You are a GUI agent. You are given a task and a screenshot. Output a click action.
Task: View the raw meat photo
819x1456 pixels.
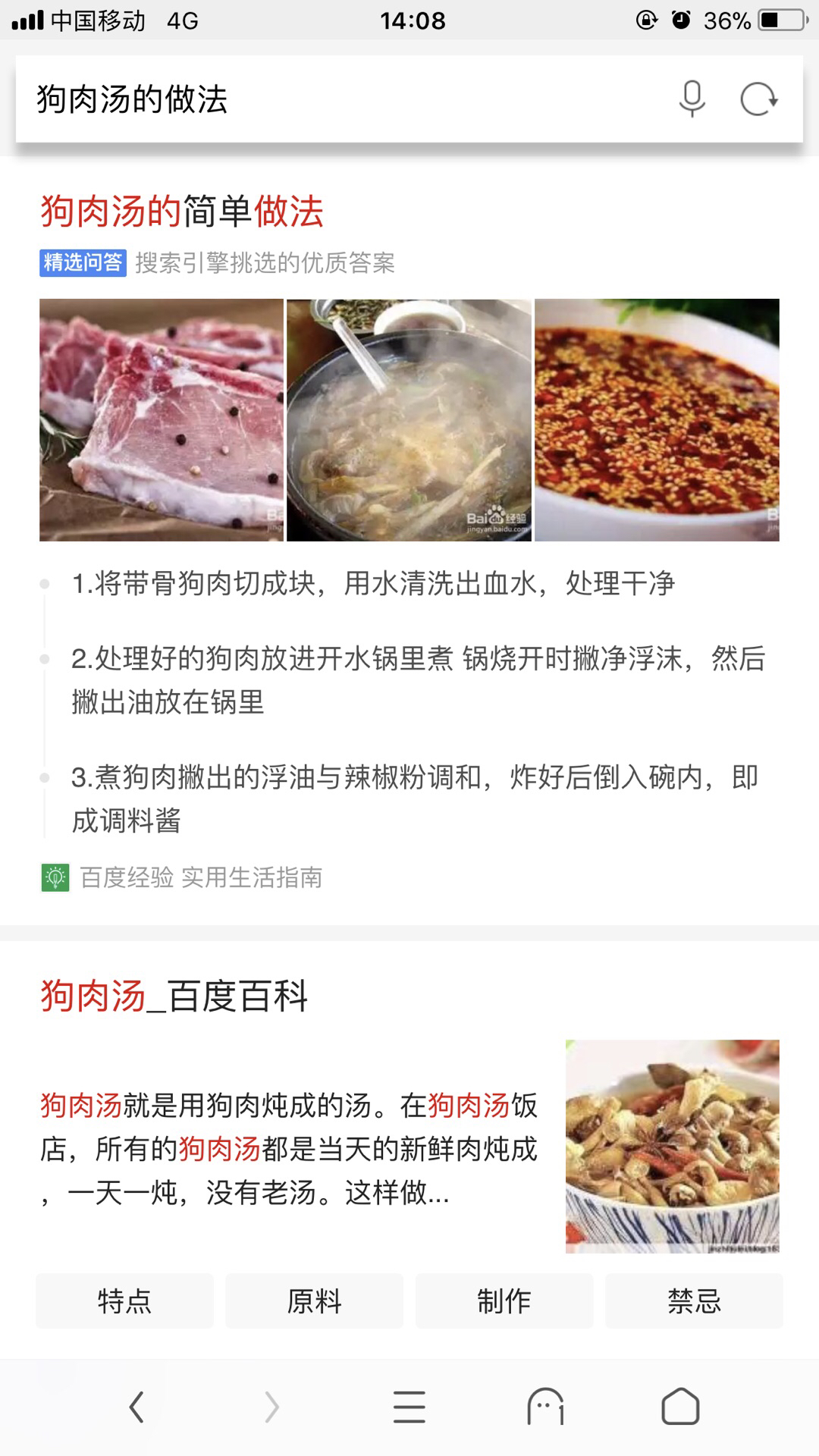pyautogui.click(x=162, y=419)
